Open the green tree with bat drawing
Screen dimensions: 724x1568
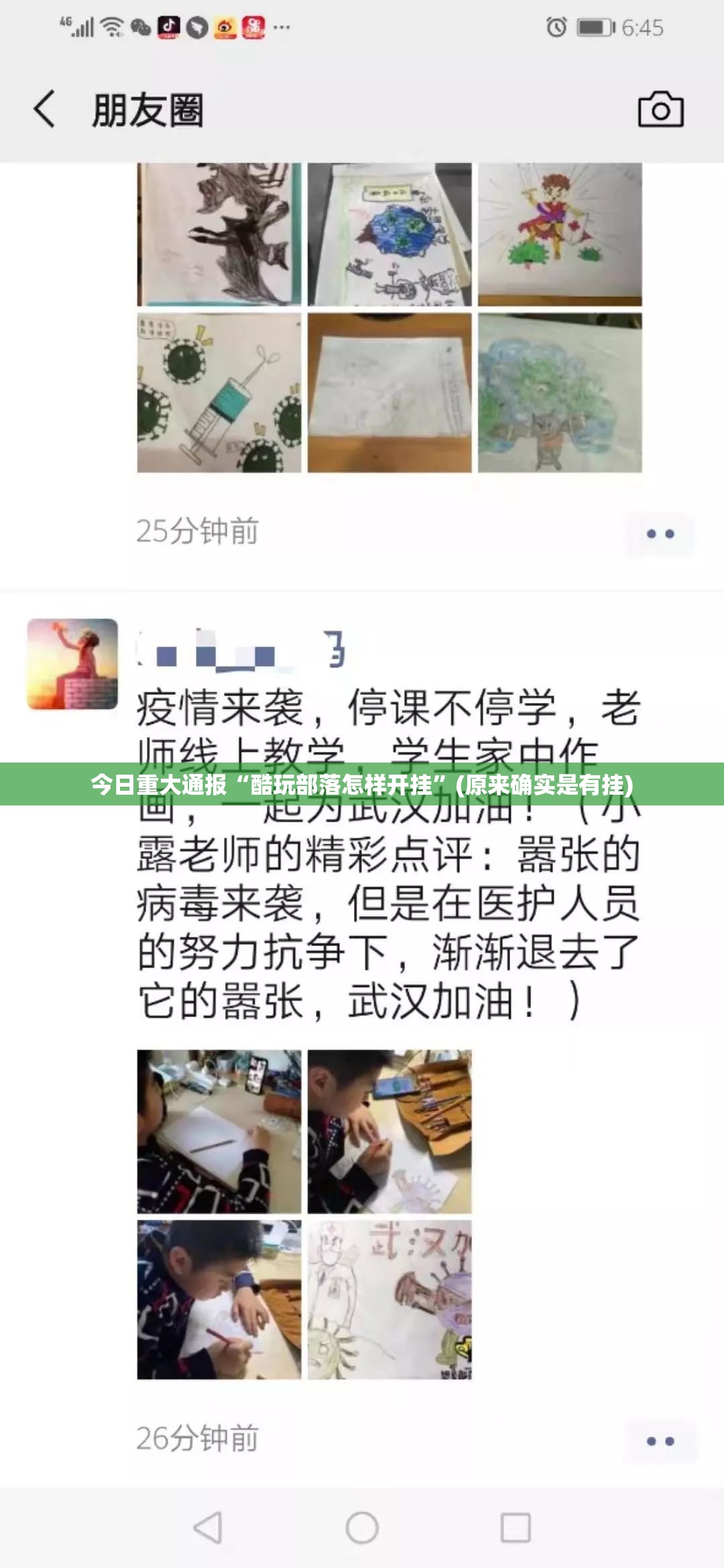tap(560, 393)
